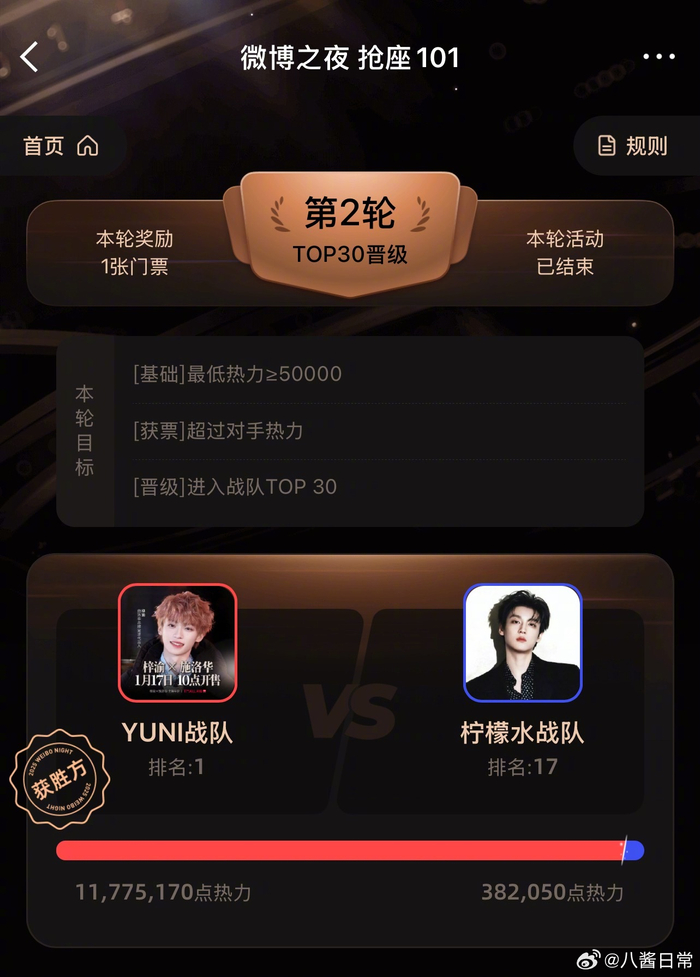The width and height of the screenshot is (700, 977).
Task: Return to 首页 home
Action: (61, 146)
